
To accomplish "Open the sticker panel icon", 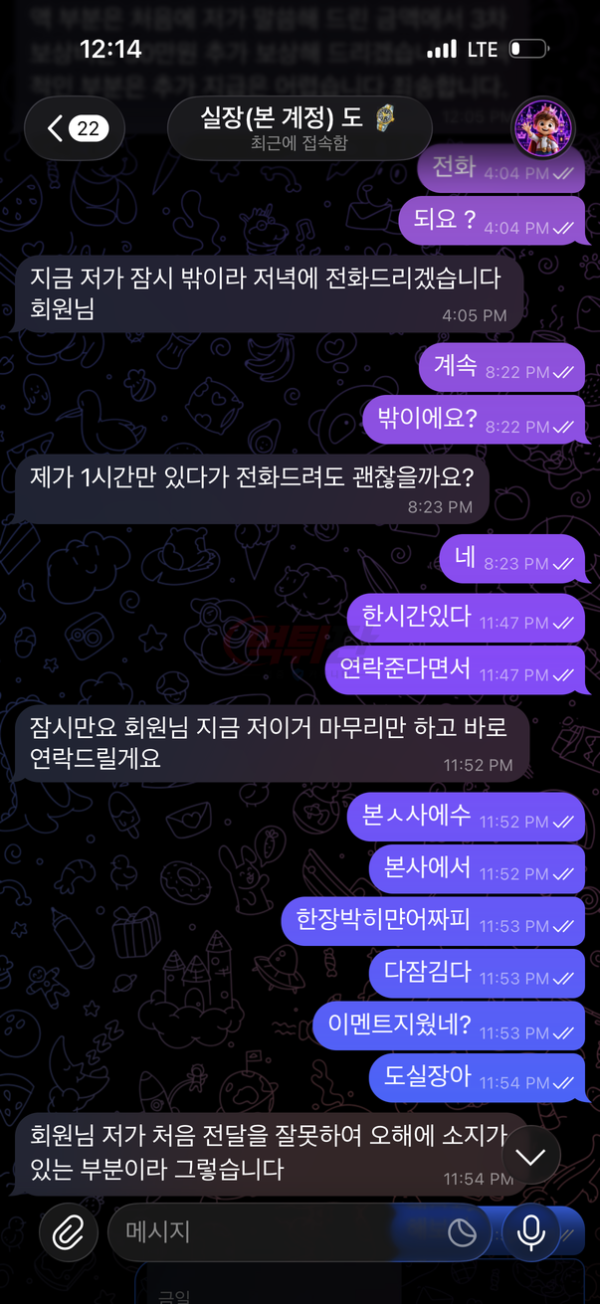I will pos(462,1232).
